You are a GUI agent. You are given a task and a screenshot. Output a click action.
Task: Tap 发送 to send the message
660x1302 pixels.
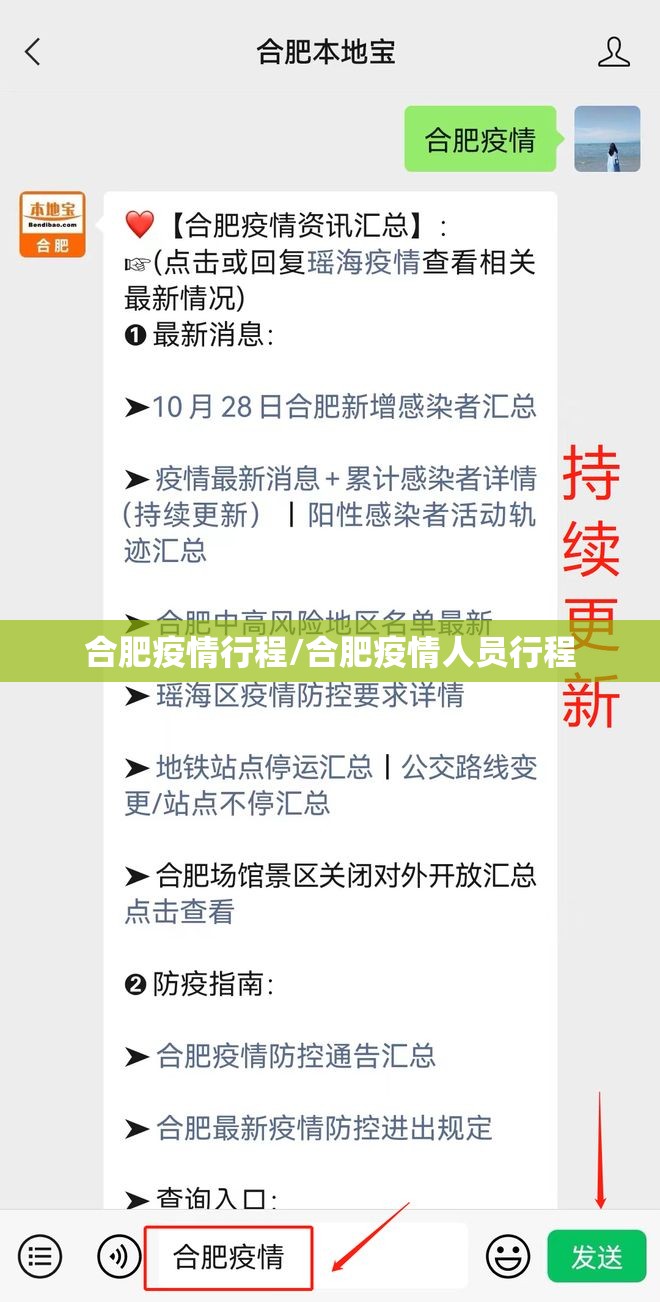597,1256
